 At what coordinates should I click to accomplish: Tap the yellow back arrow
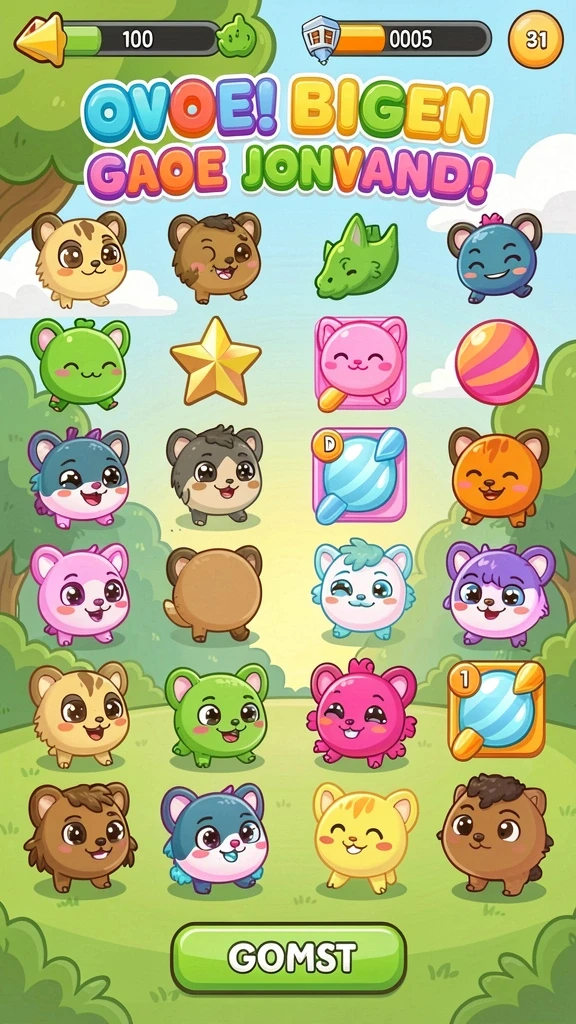40,39
